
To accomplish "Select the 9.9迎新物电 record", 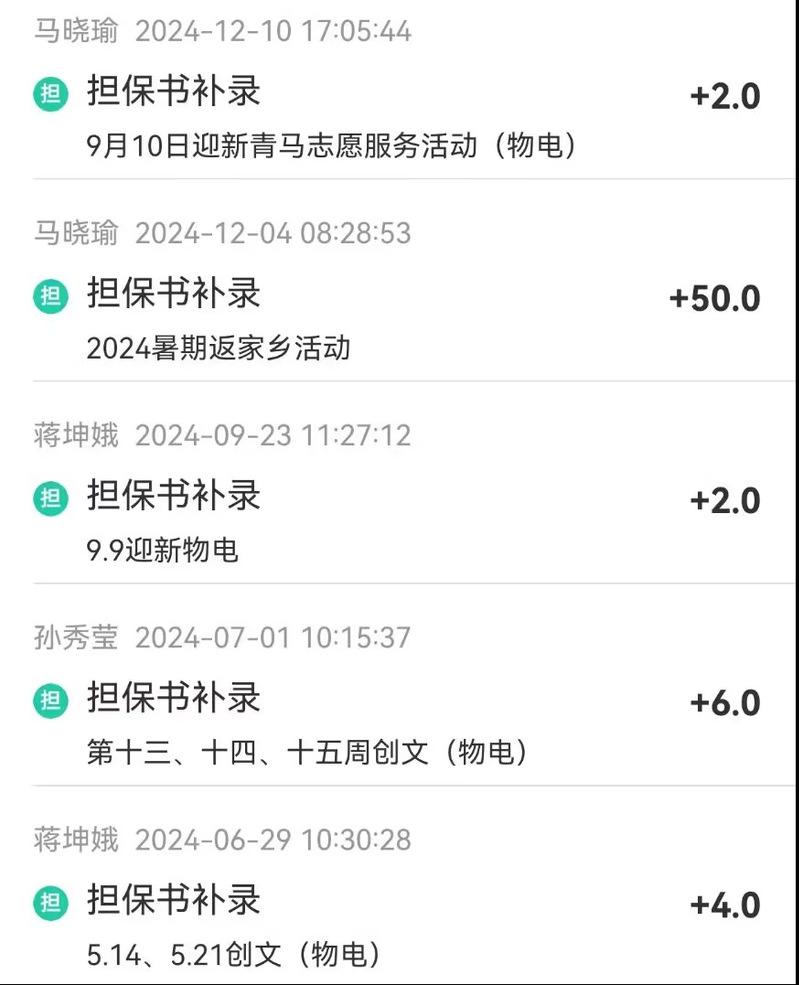I will click(163, 550).
